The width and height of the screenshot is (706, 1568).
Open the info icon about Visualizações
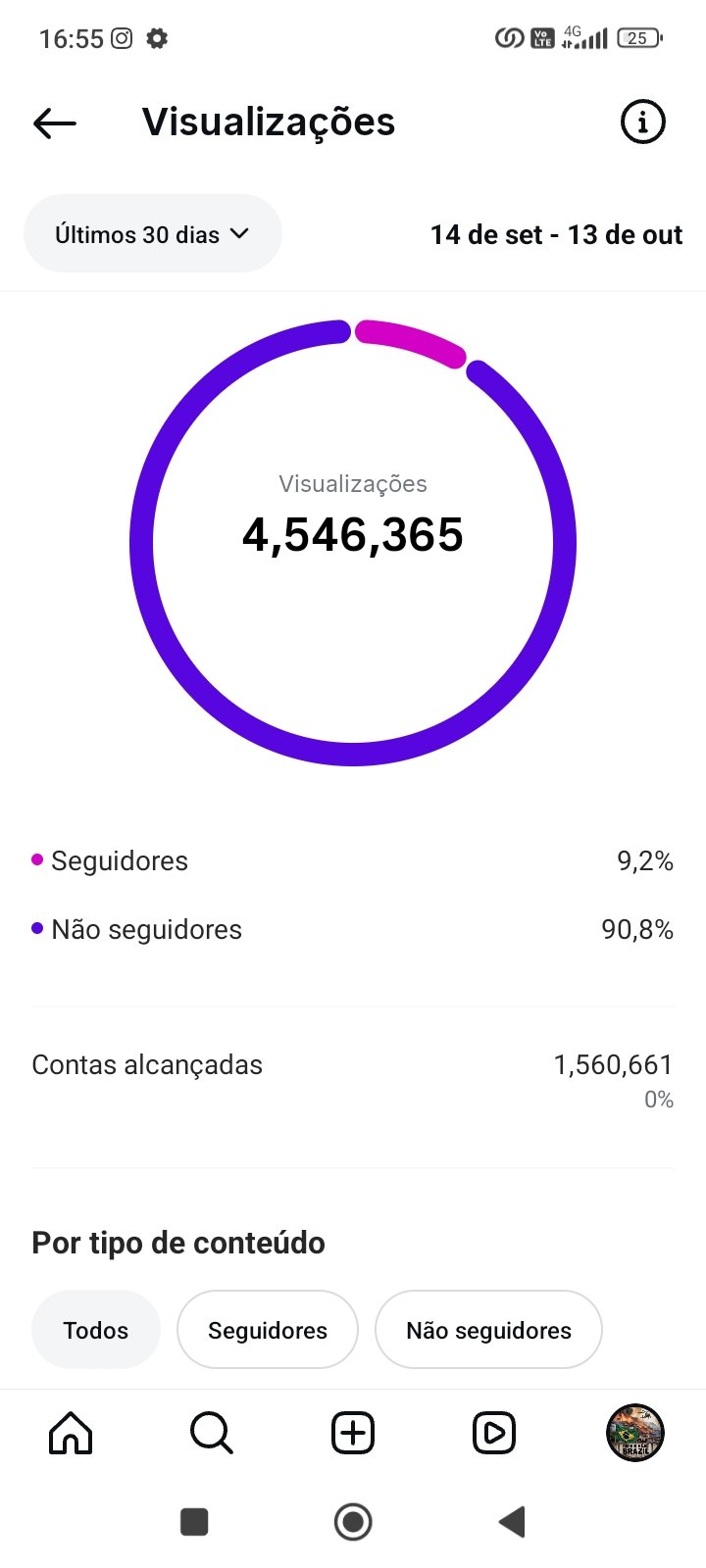tap(642, 122)
